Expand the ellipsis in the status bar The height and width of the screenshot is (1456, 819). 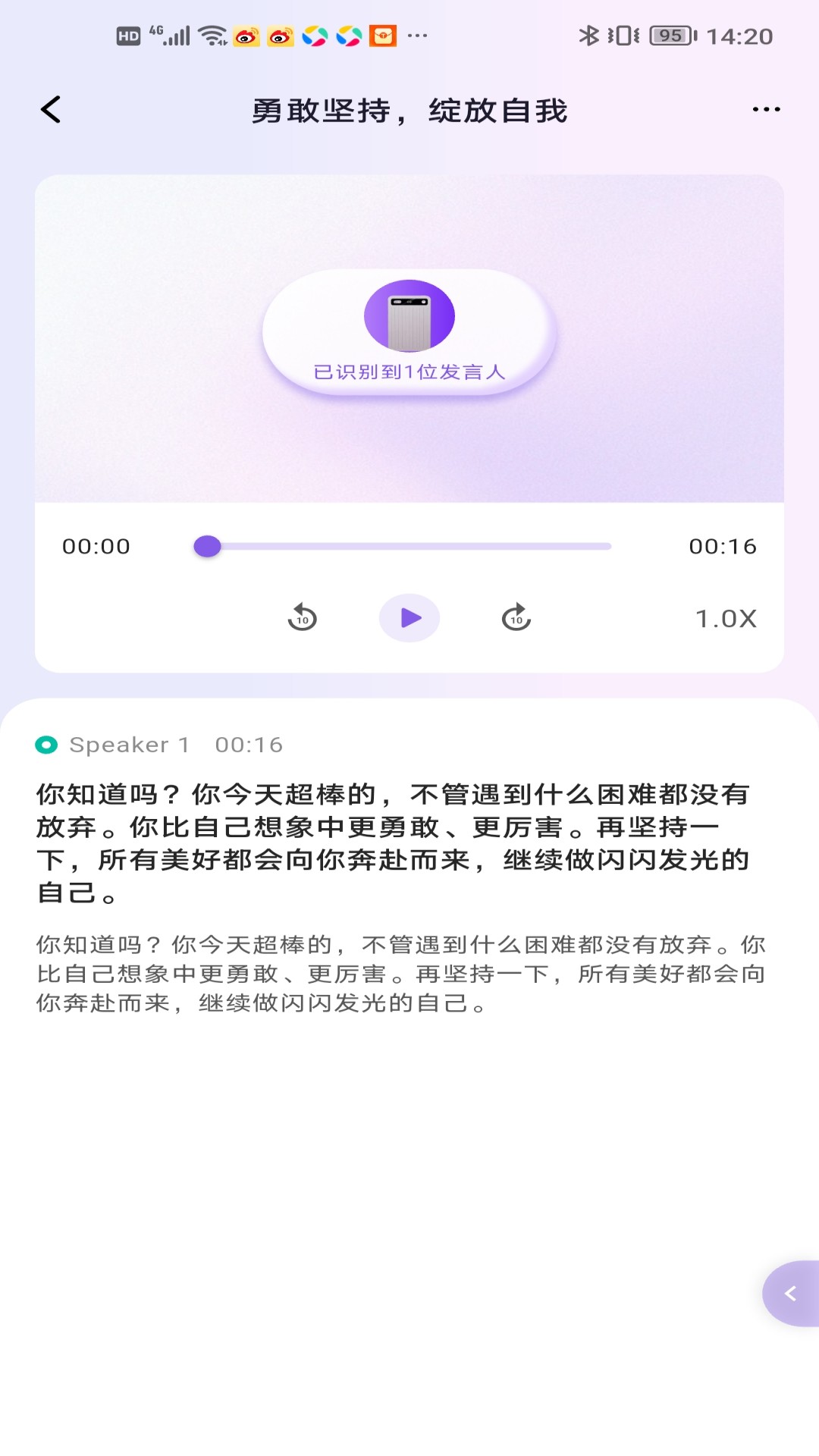(418, 36)
